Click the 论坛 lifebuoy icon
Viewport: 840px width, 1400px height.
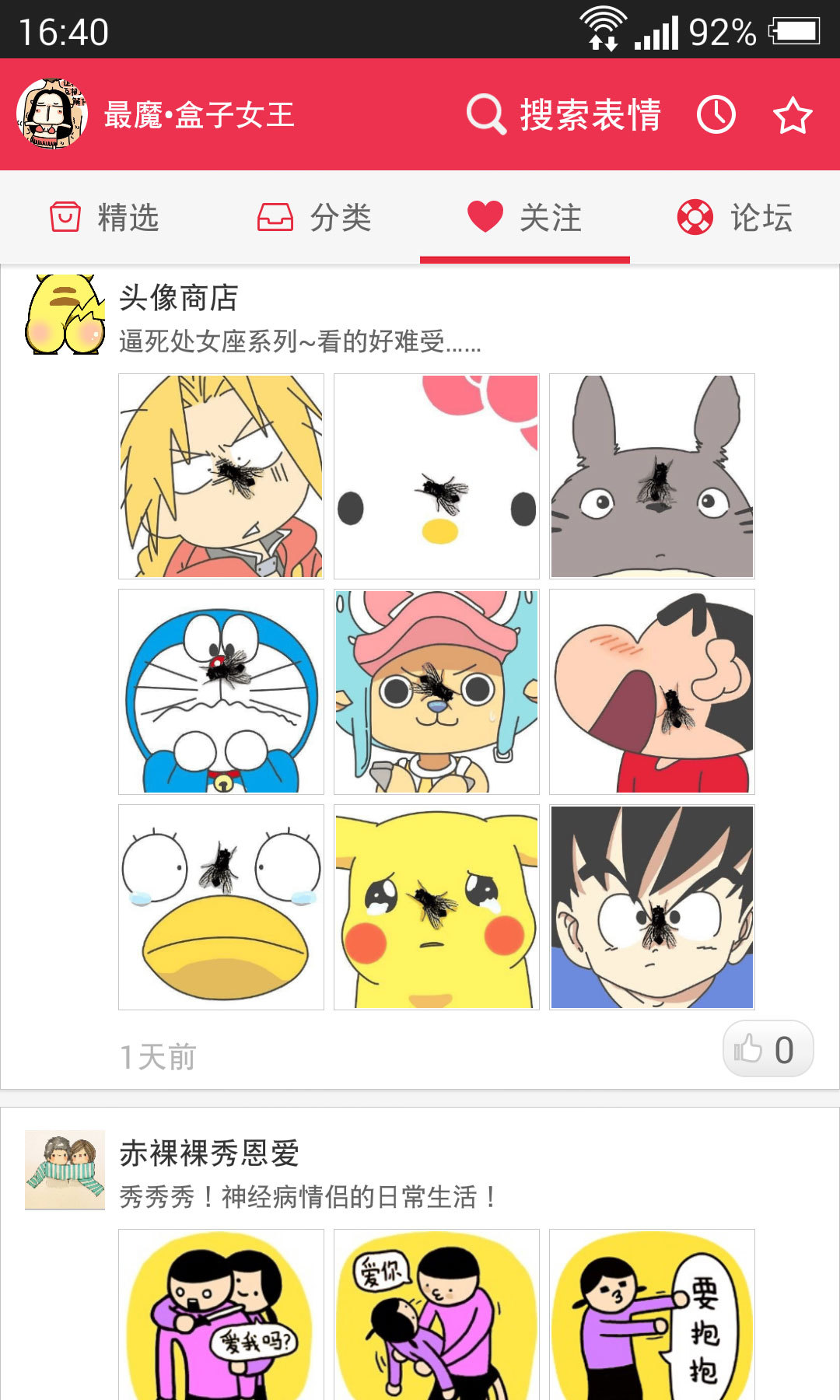[x=694, y=218]
